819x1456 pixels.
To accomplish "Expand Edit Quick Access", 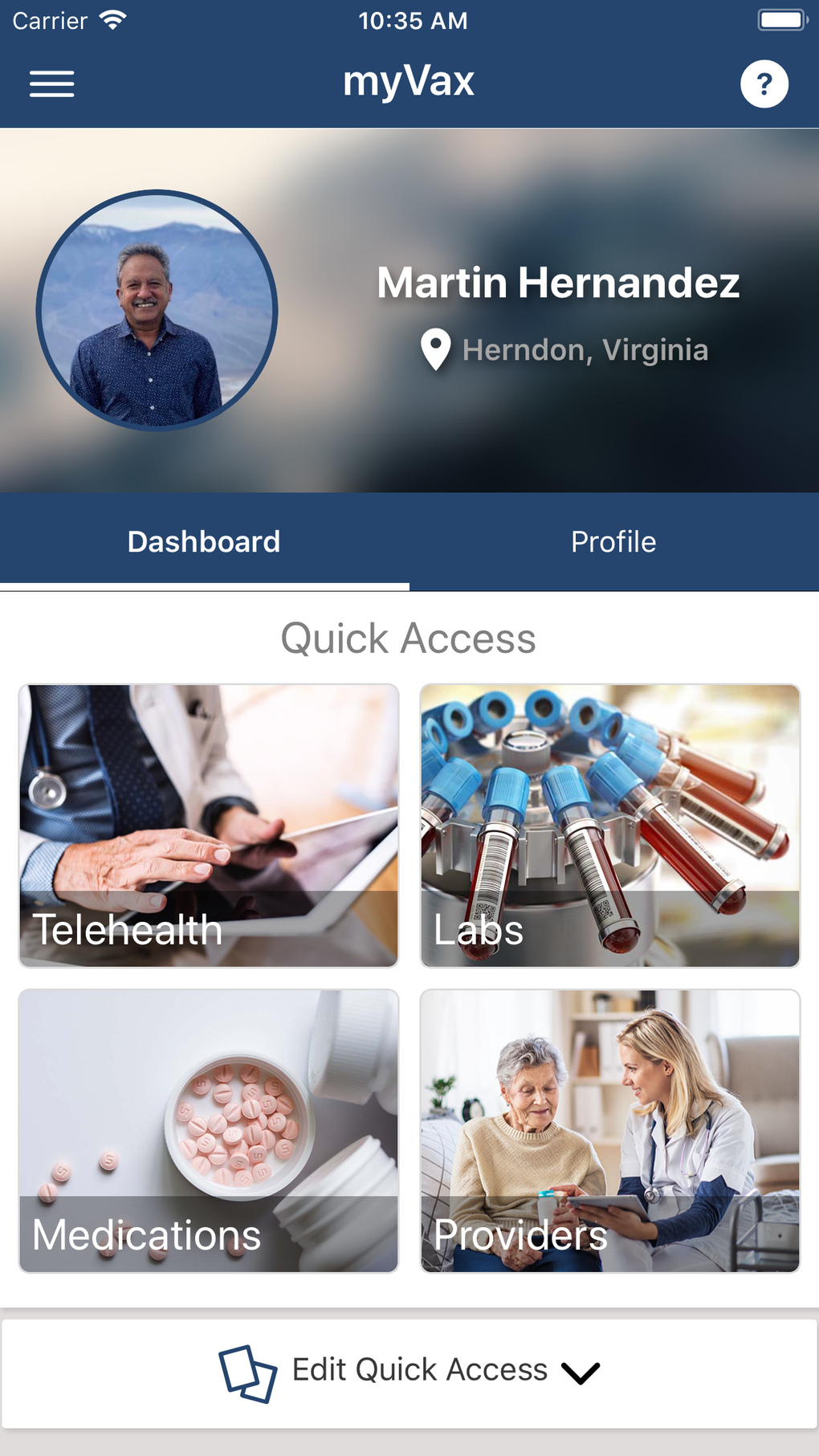I will [x=409, y=1372].
